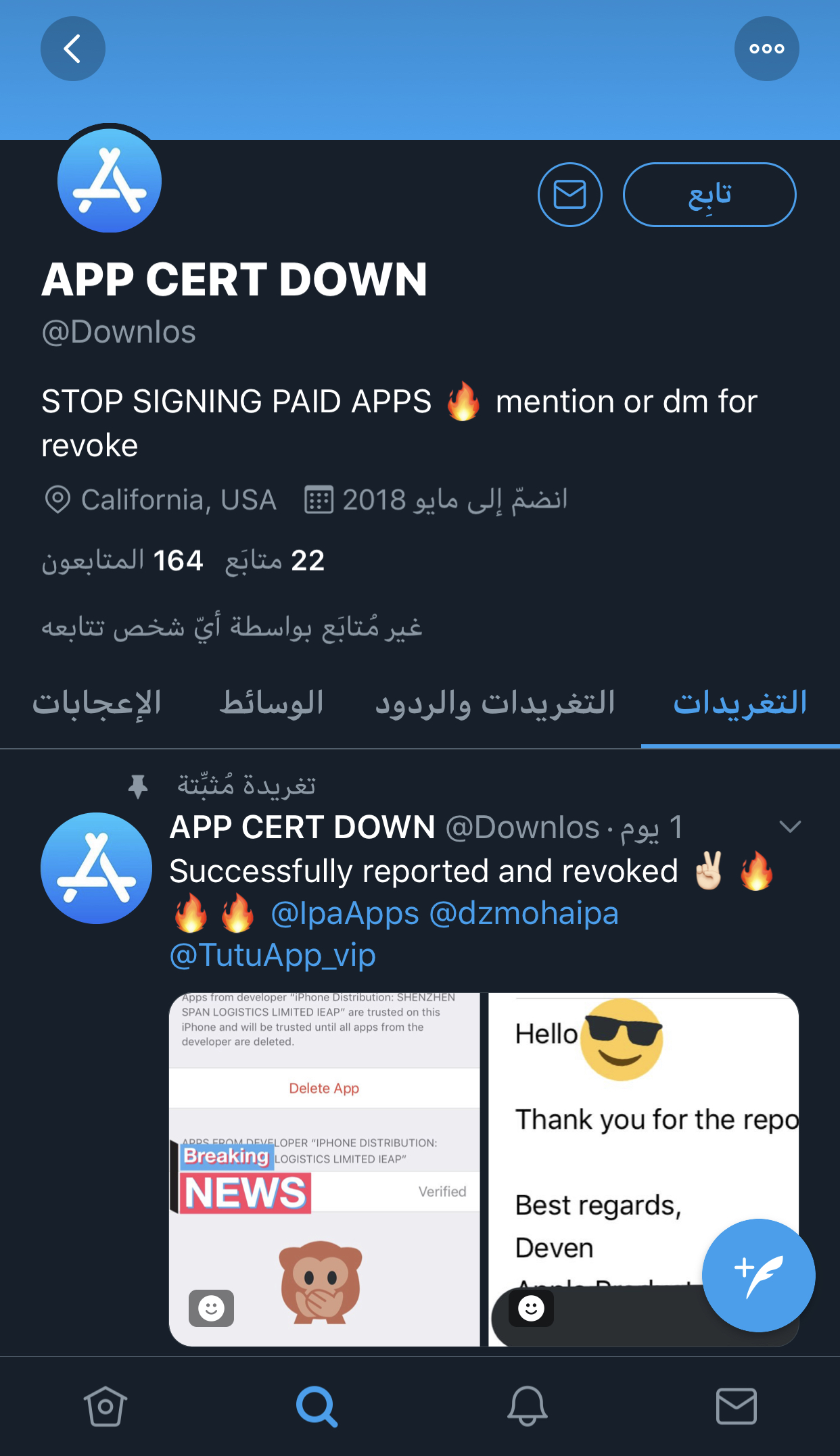Compose a new tweet

click(x=758, y=1276)
